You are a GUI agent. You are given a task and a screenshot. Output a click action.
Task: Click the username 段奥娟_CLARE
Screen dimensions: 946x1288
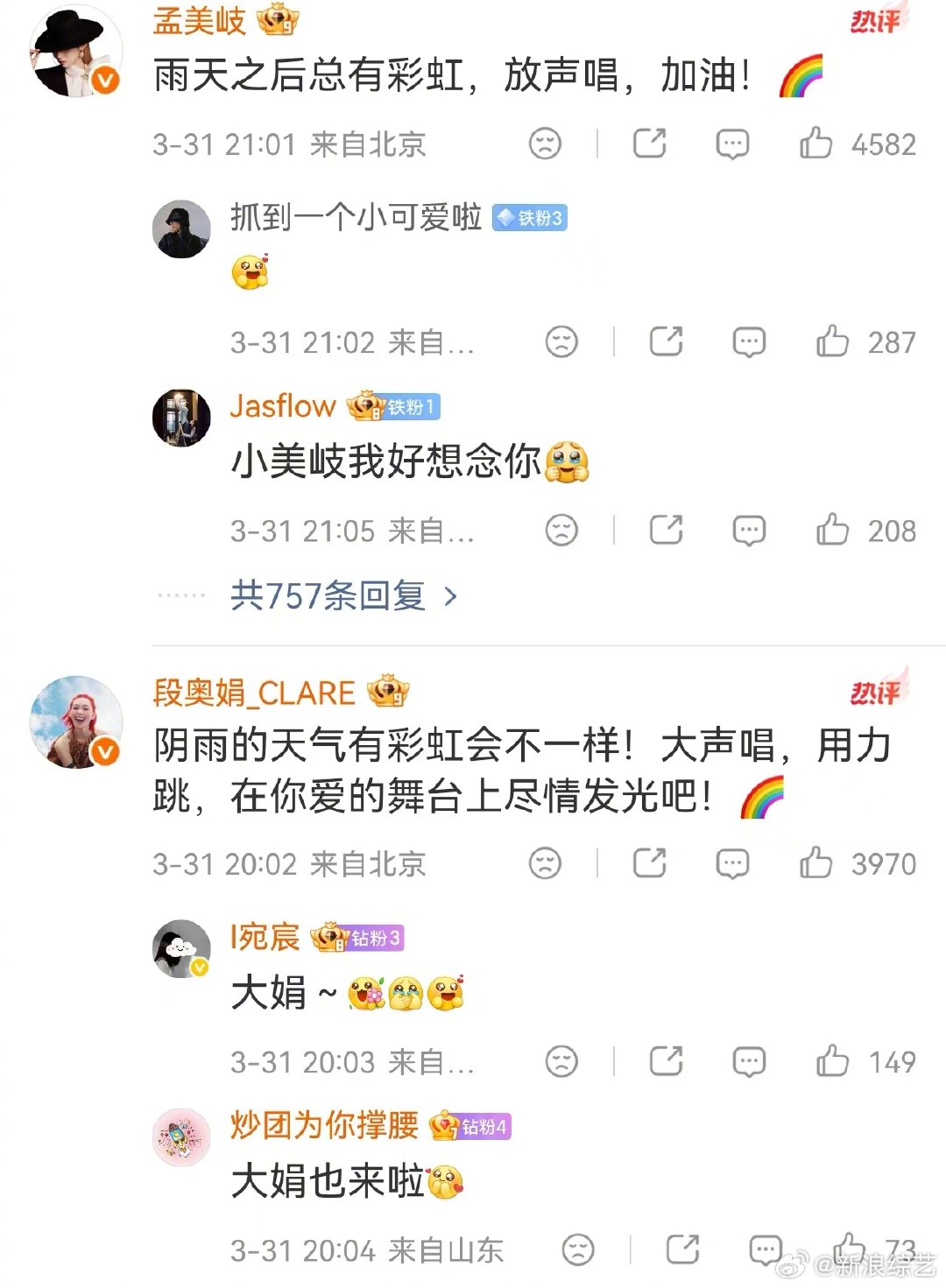click(254, 692)
